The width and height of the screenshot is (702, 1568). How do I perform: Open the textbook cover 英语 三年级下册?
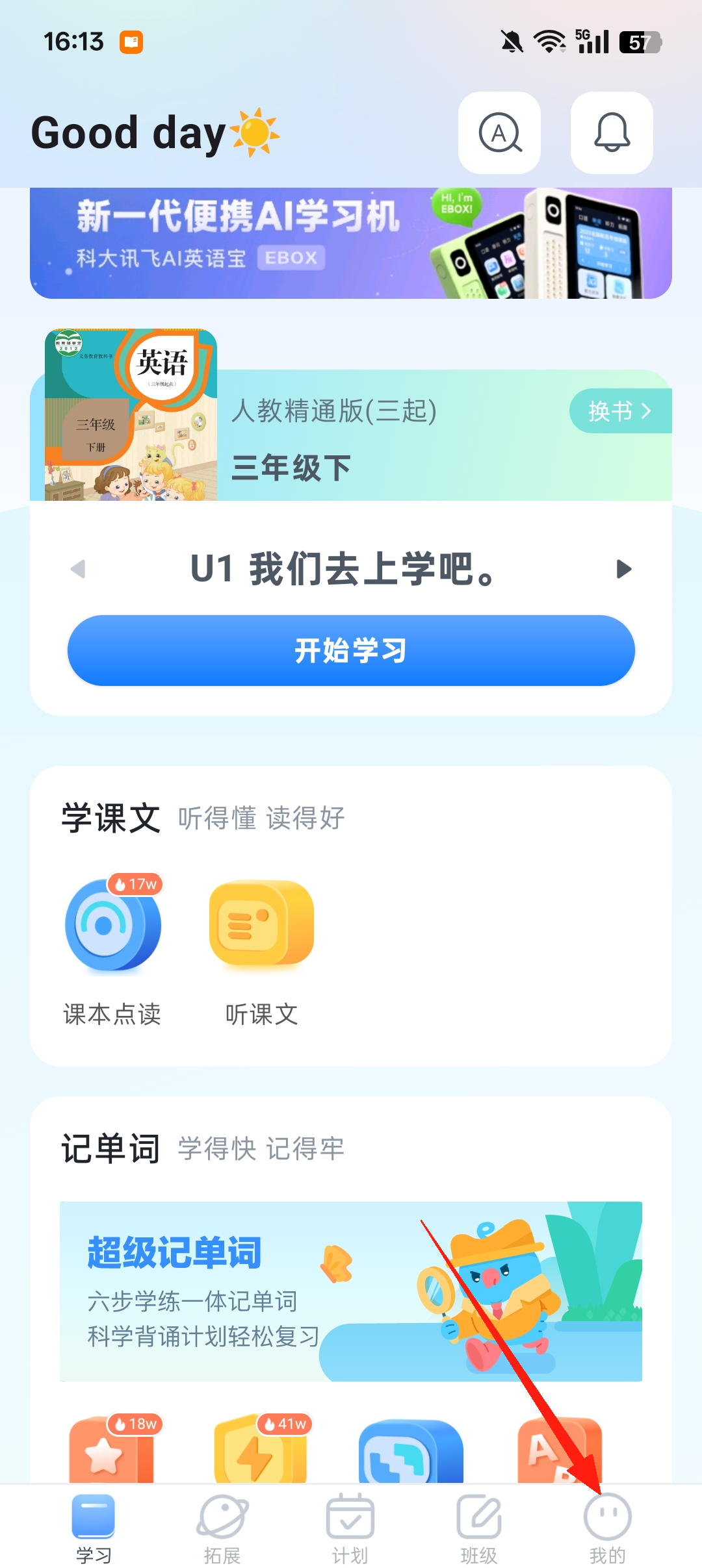pos(131,415)
